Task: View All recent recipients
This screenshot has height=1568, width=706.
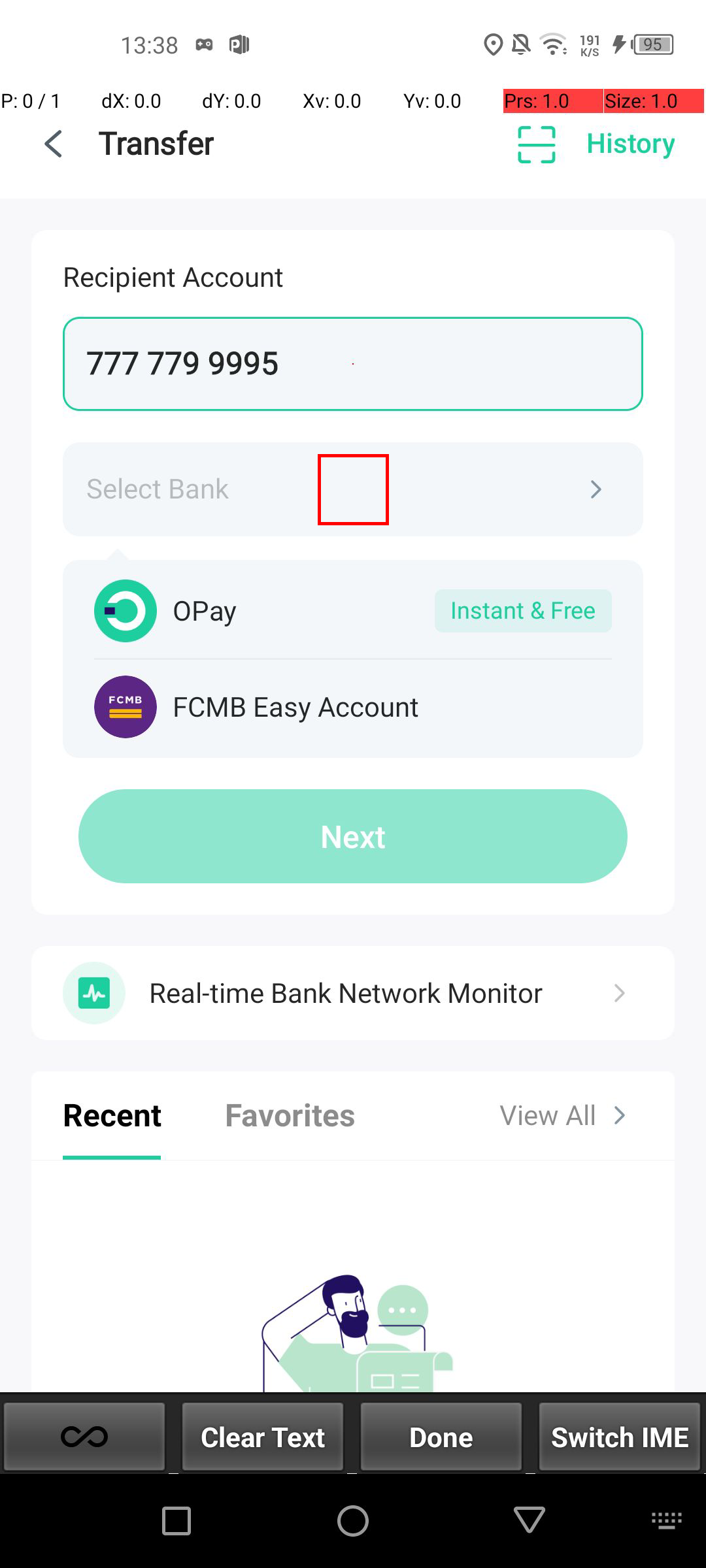Action: (562, 1116)
